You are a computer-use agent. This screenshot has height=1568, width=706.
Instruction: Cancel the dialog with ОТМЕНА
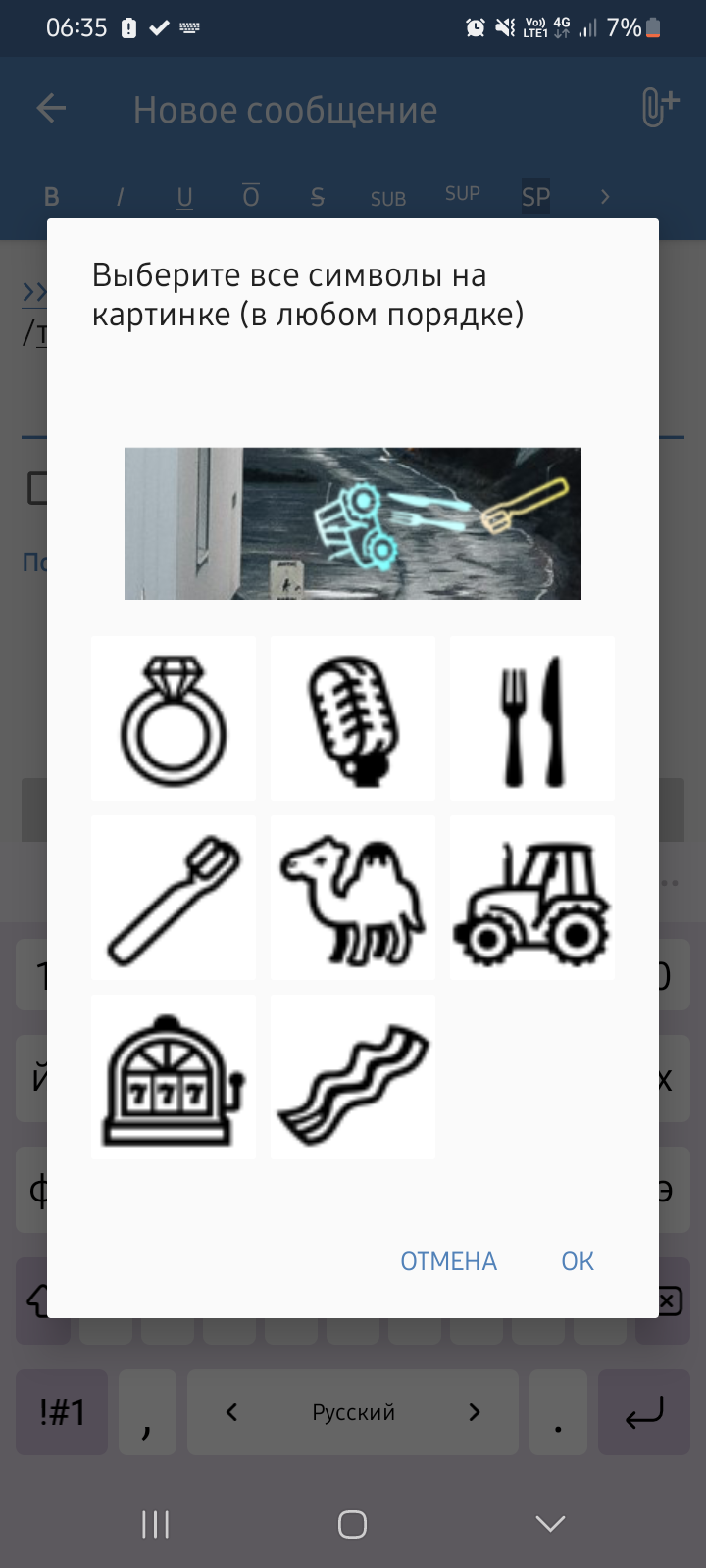(448, 1261)
